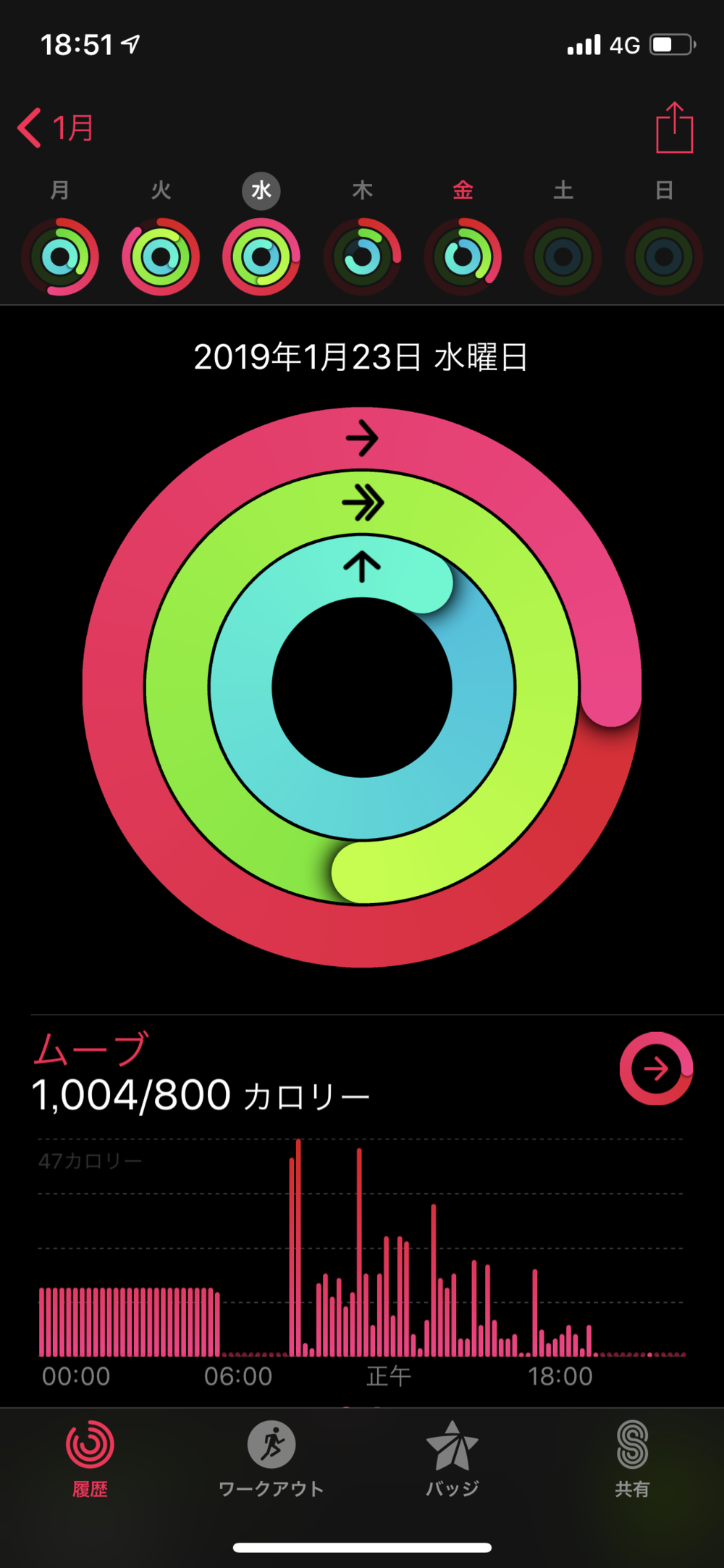Select Saturday (土) activity rings
Viewport: 724px width, 1568px height.
click(x=563, y=256)
